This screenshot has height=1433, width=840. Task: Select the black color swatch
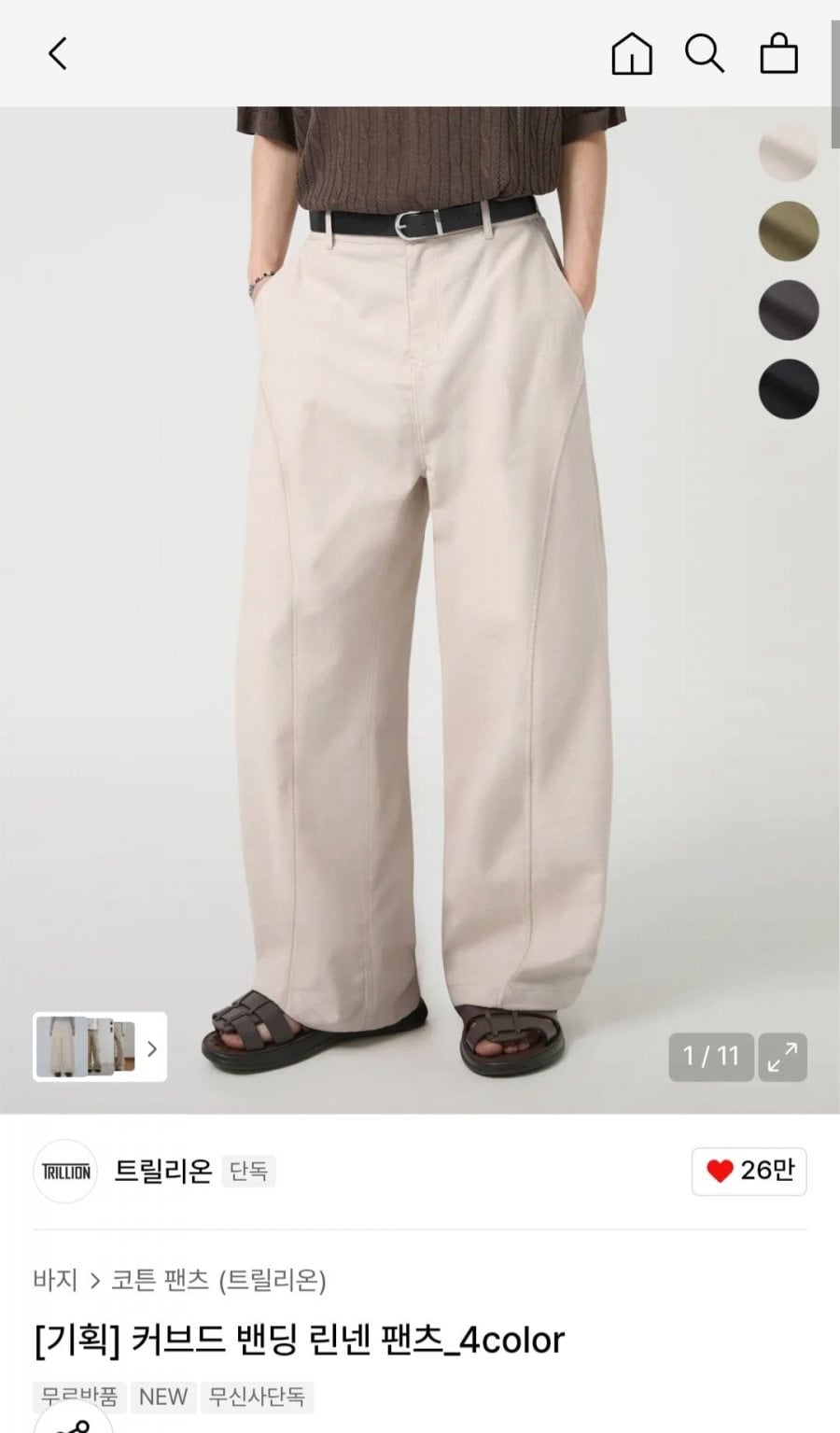(x=789, y=389)
